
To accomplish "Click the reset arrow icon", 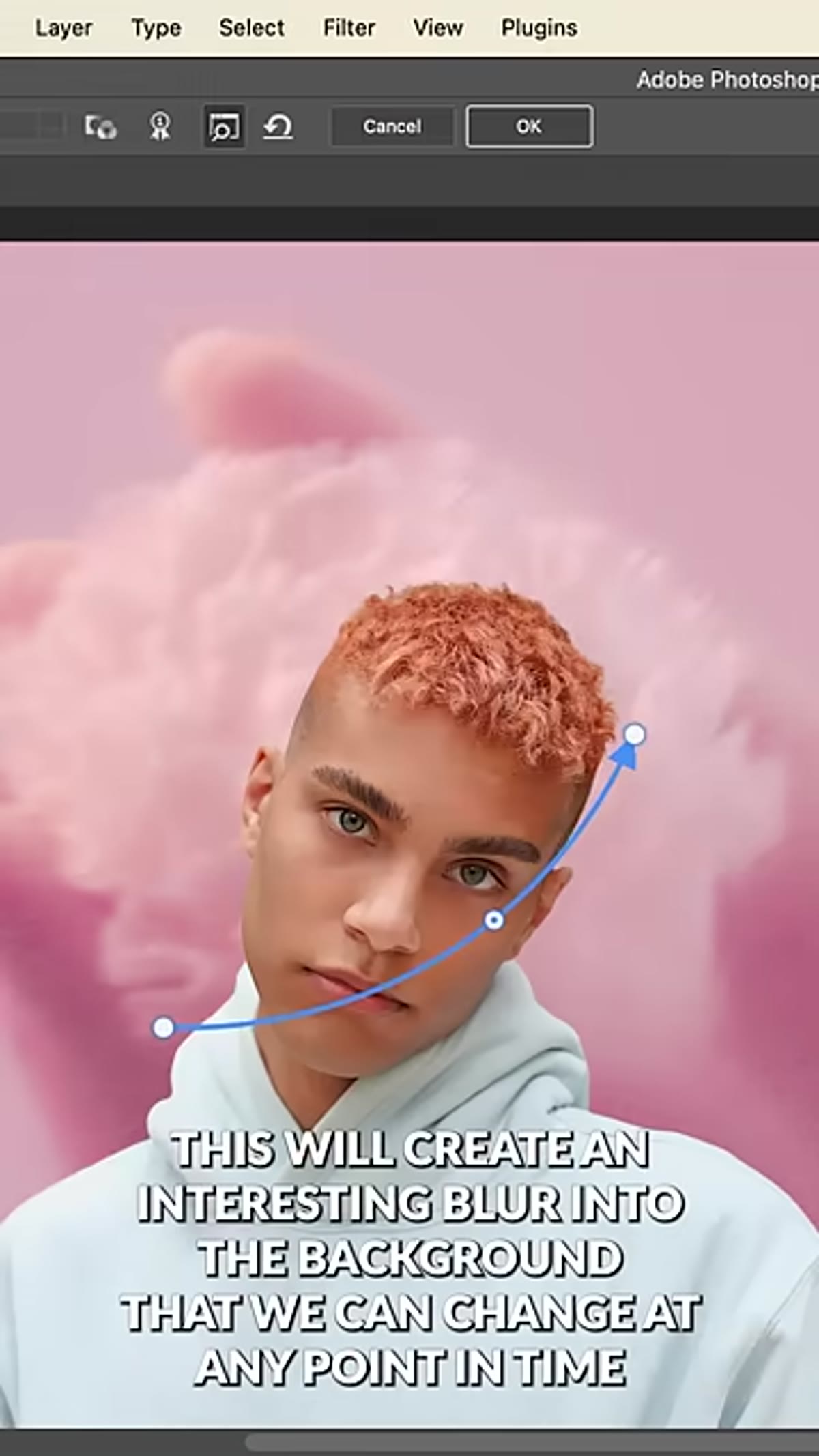I will pos(278,126).
